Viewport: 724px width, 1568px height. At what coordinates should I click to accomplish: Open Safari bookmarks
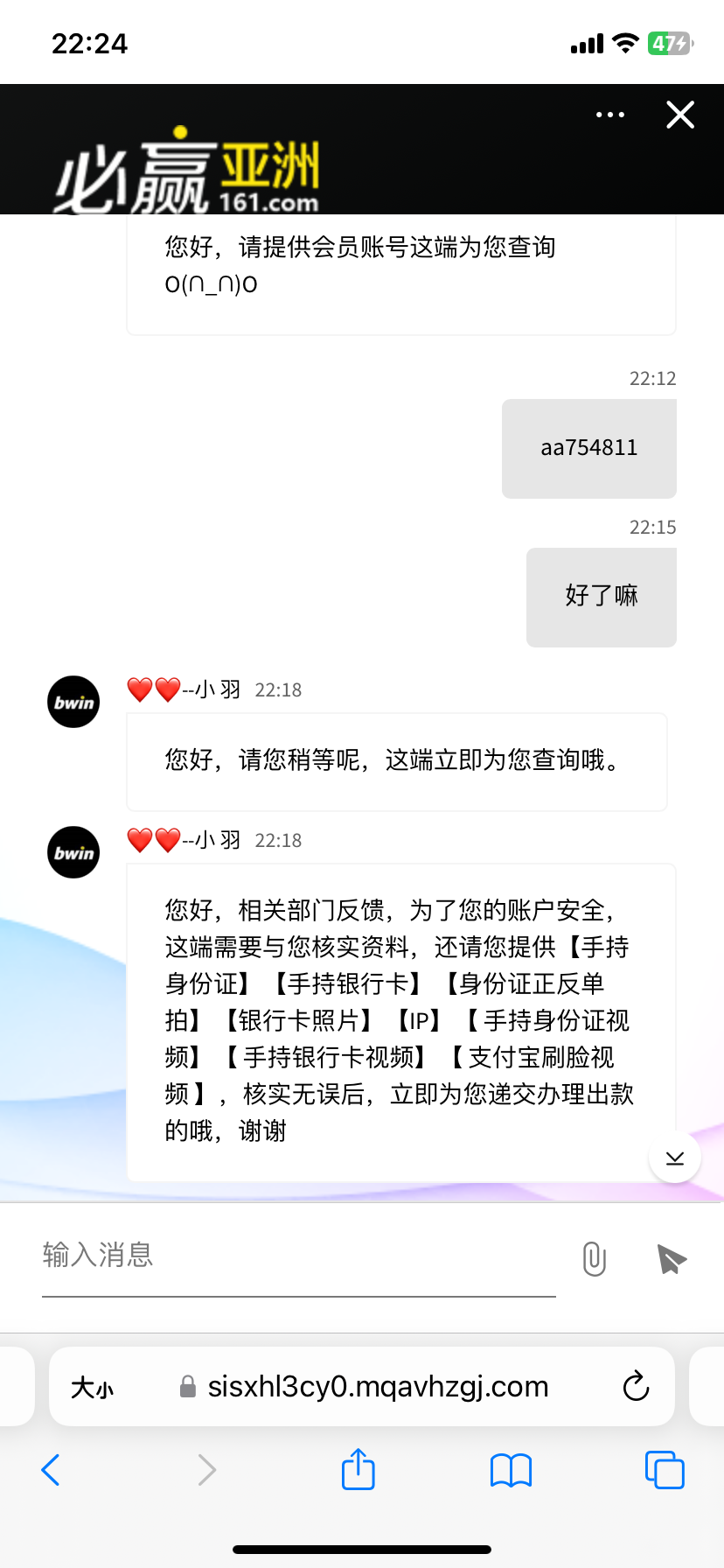point(511,1470)
